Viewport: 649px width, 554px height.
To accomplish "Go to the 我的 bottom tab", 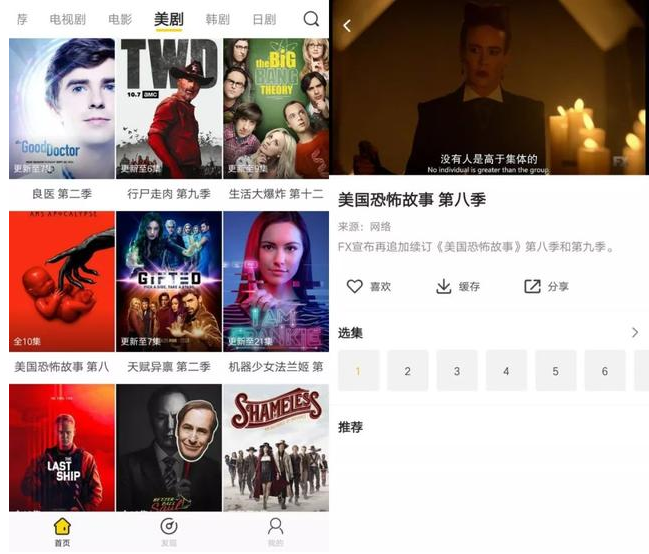I will 275,531.
